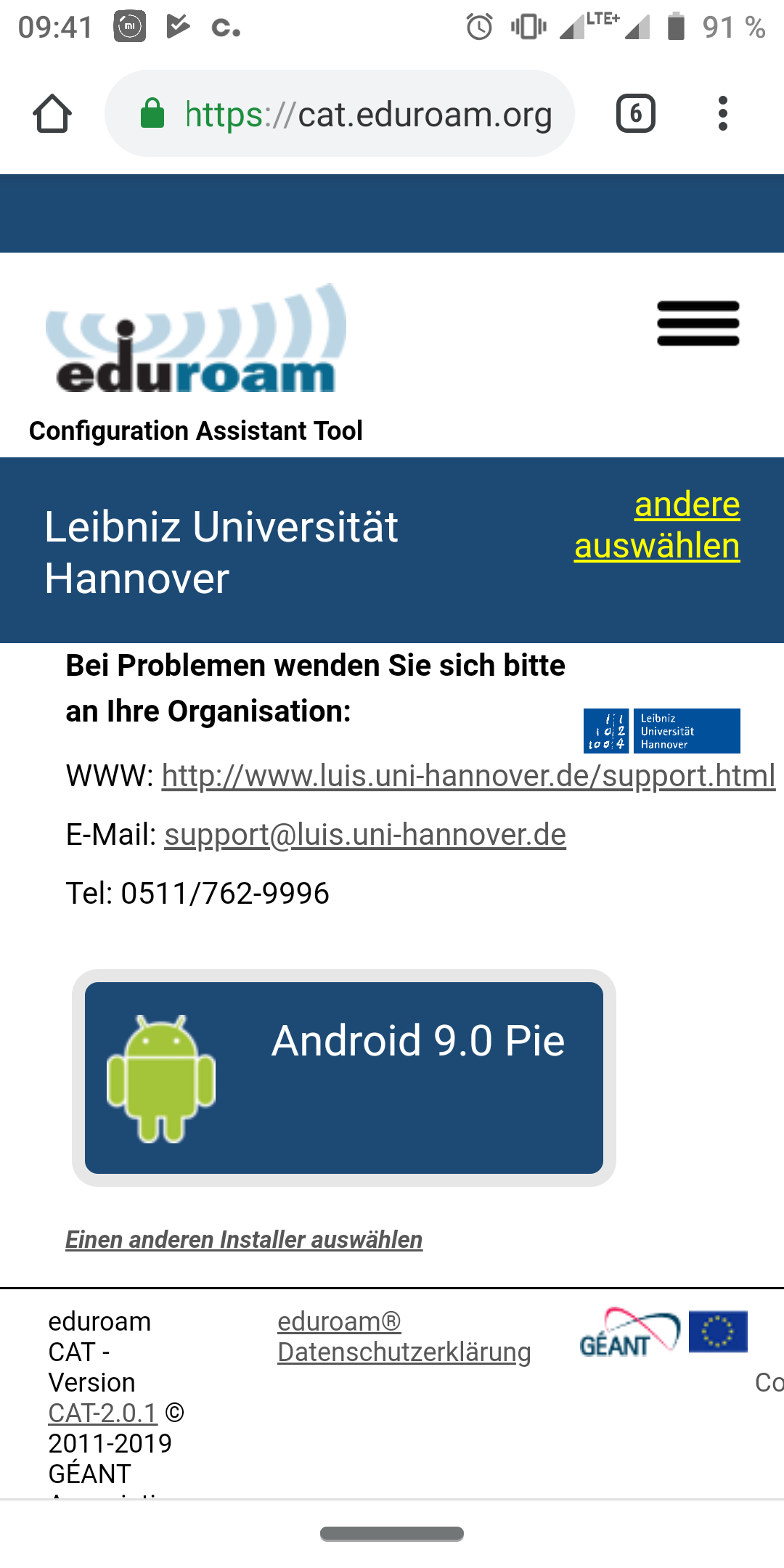Screen dimensions: 784x1568
Task: Tap the cat.eduroam.org address bar
Action: [340, 114]
